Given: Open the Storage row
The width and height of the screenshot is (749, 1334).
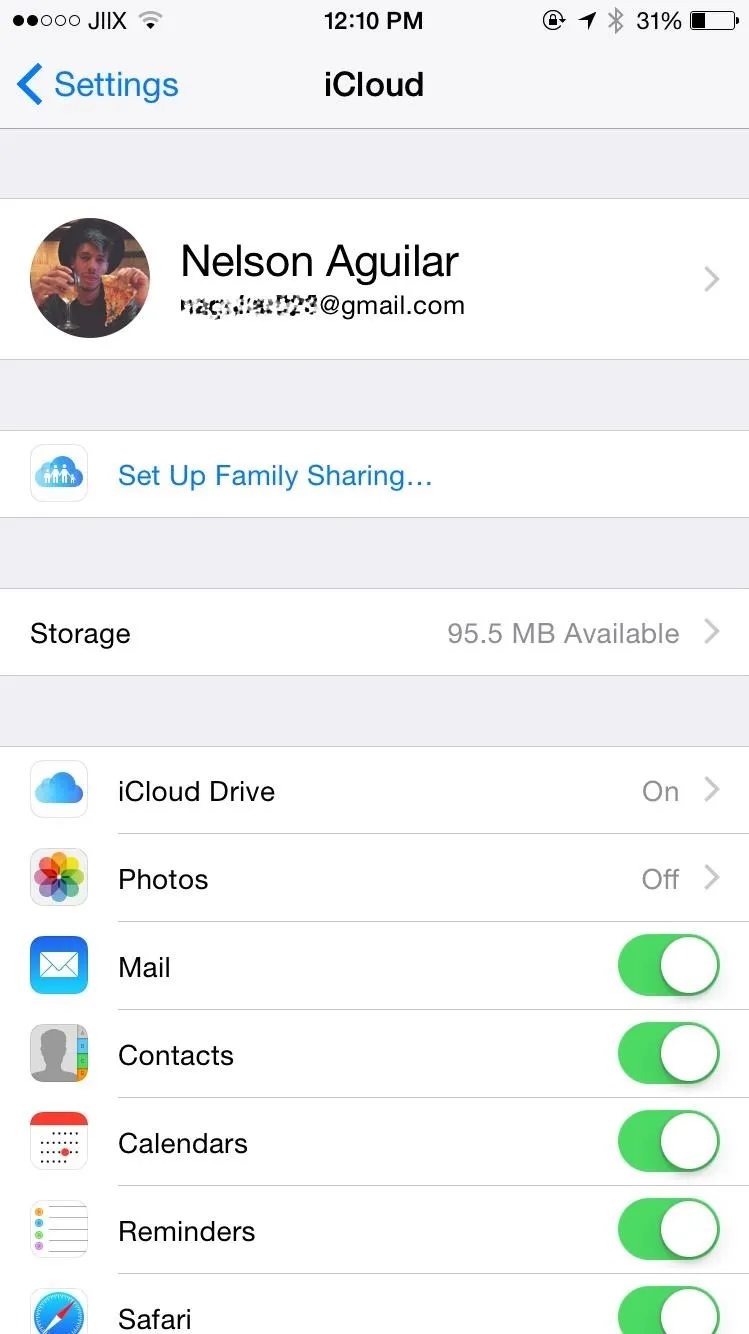Looking at the screenshot, I should [x=374, y=633].
